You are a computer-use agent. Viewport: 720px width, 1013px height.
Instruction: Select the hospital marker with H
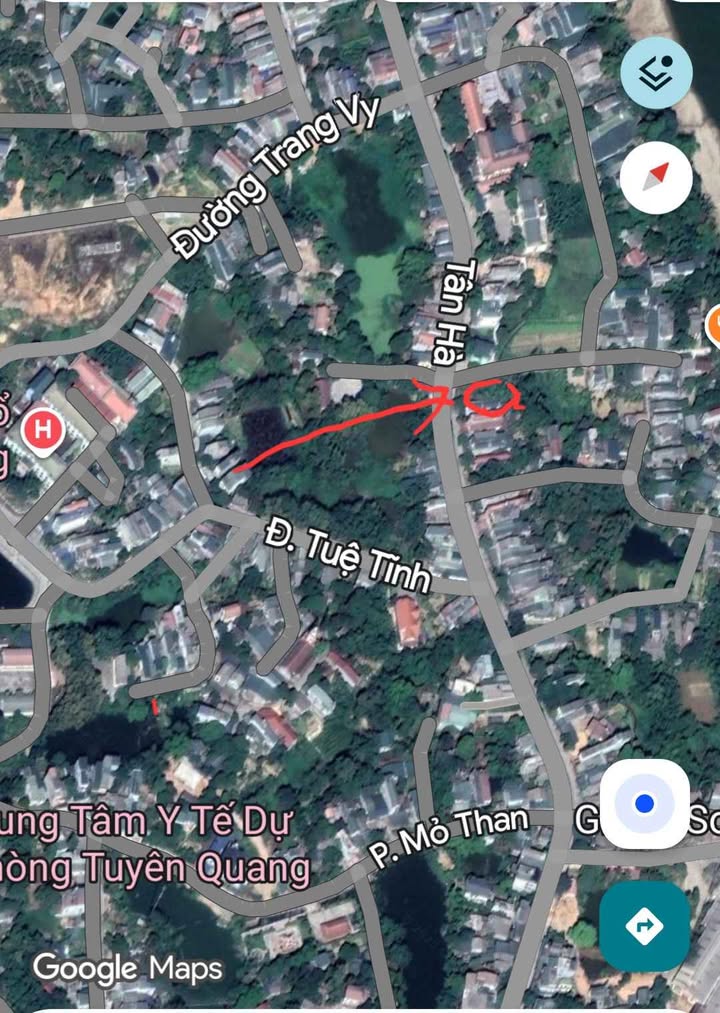[x=43, y=430]
